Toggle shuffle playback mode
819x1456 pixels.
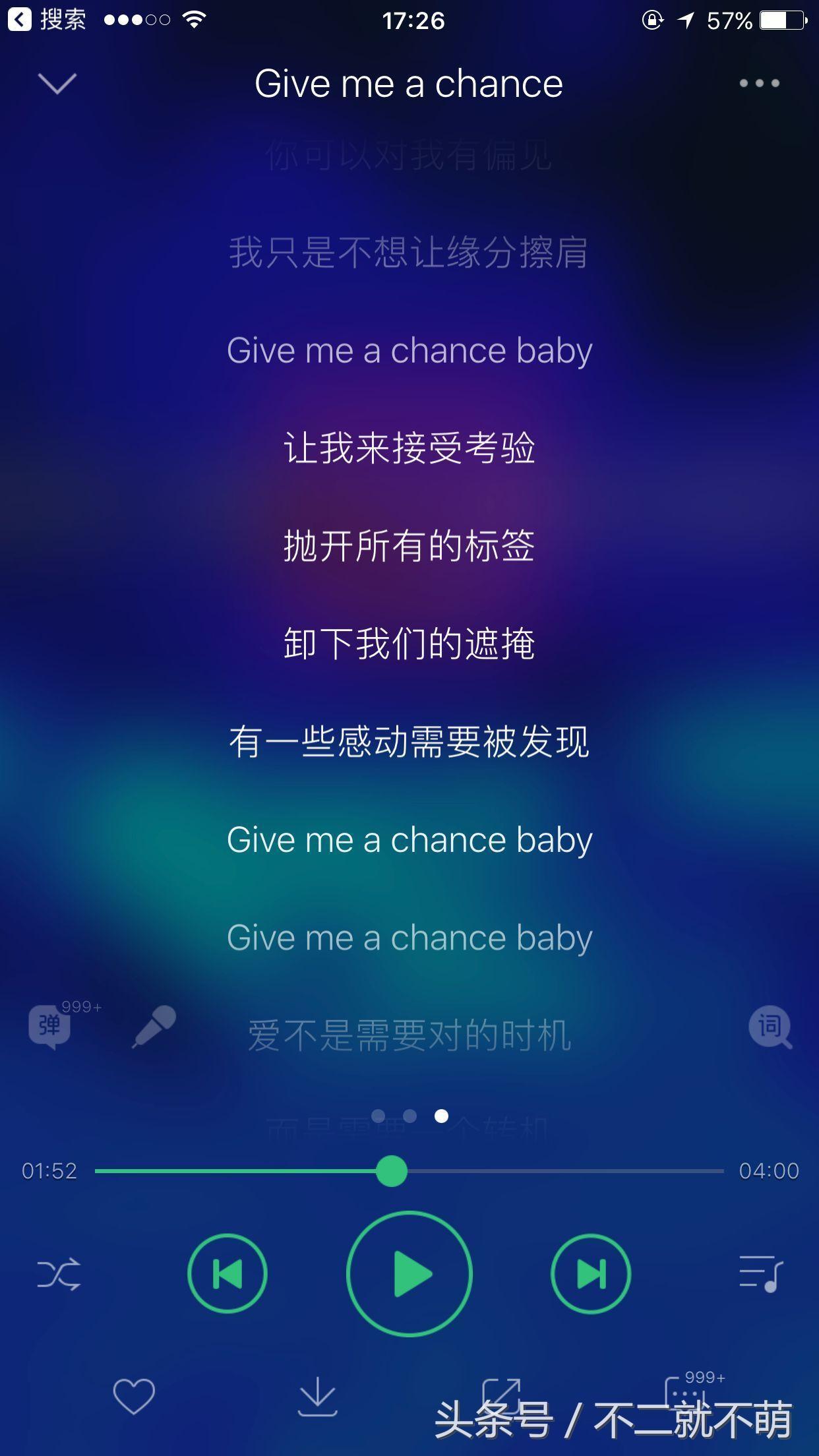coord(59,1273)
